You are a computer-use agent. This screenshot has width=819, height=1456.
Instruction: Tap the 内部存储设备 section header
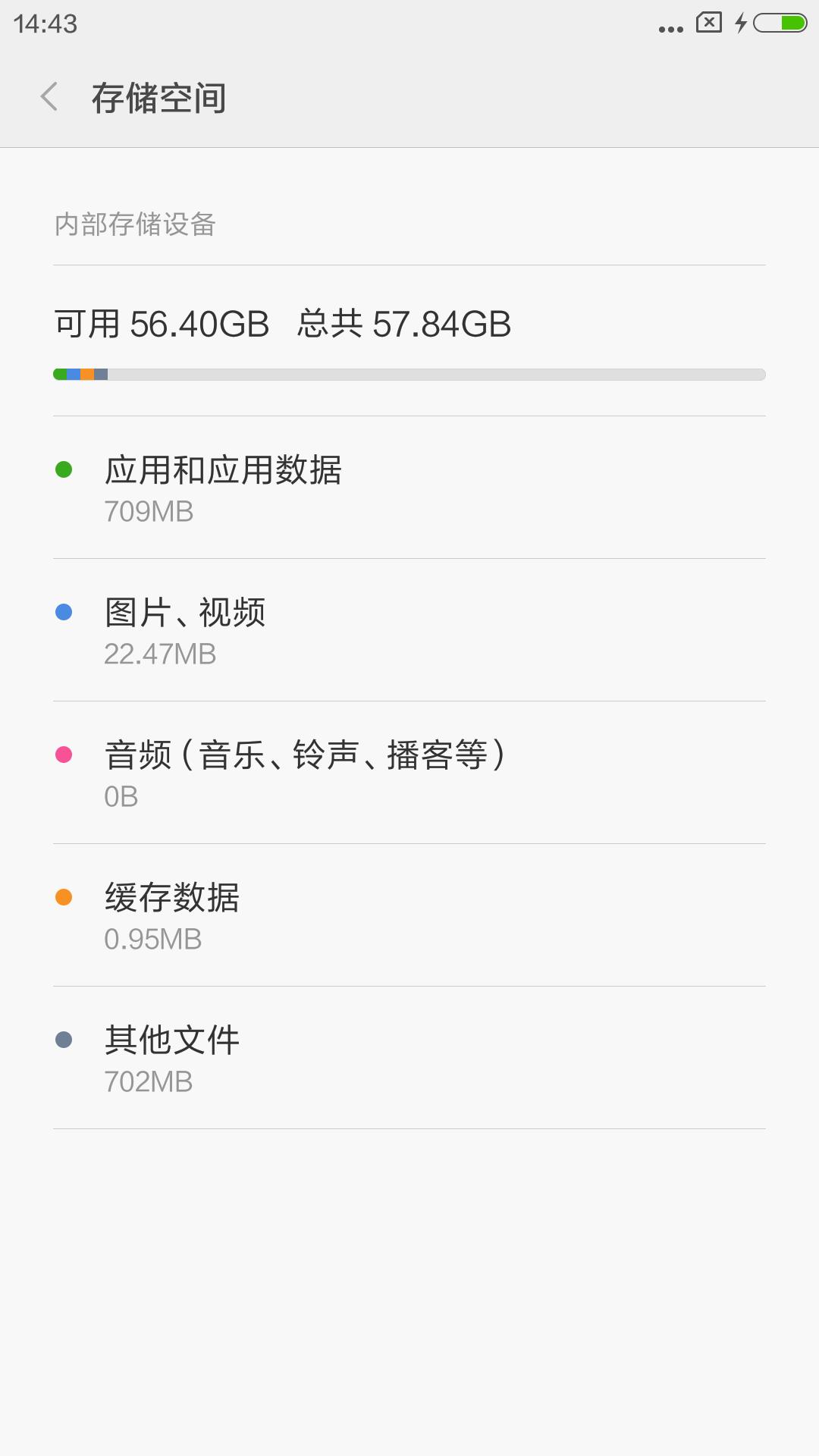(x=135, y=223)
